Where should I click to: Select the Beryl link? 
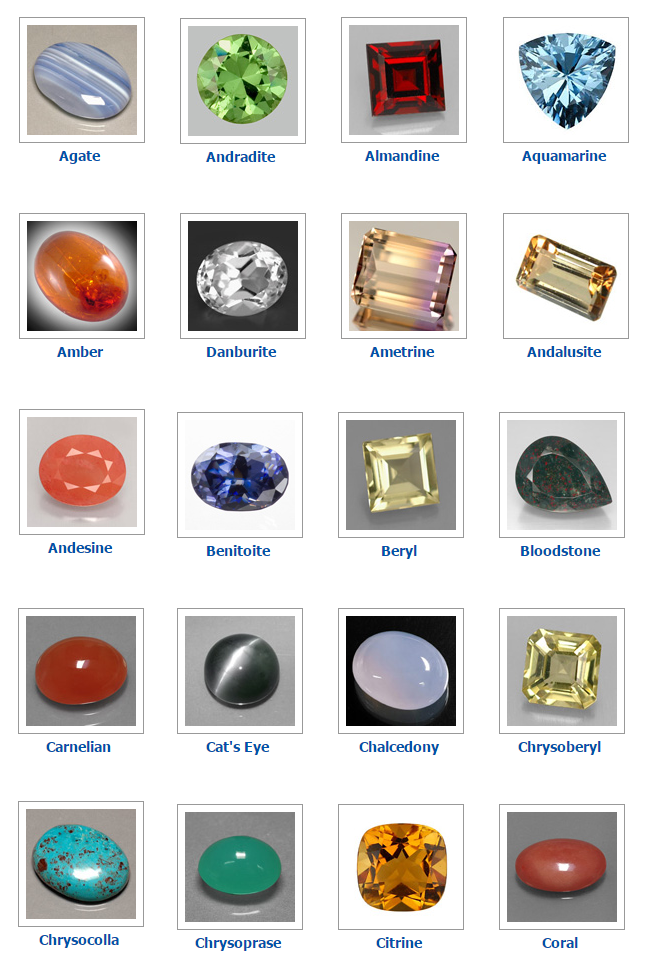pyautogui.click(x=399, y=551)
